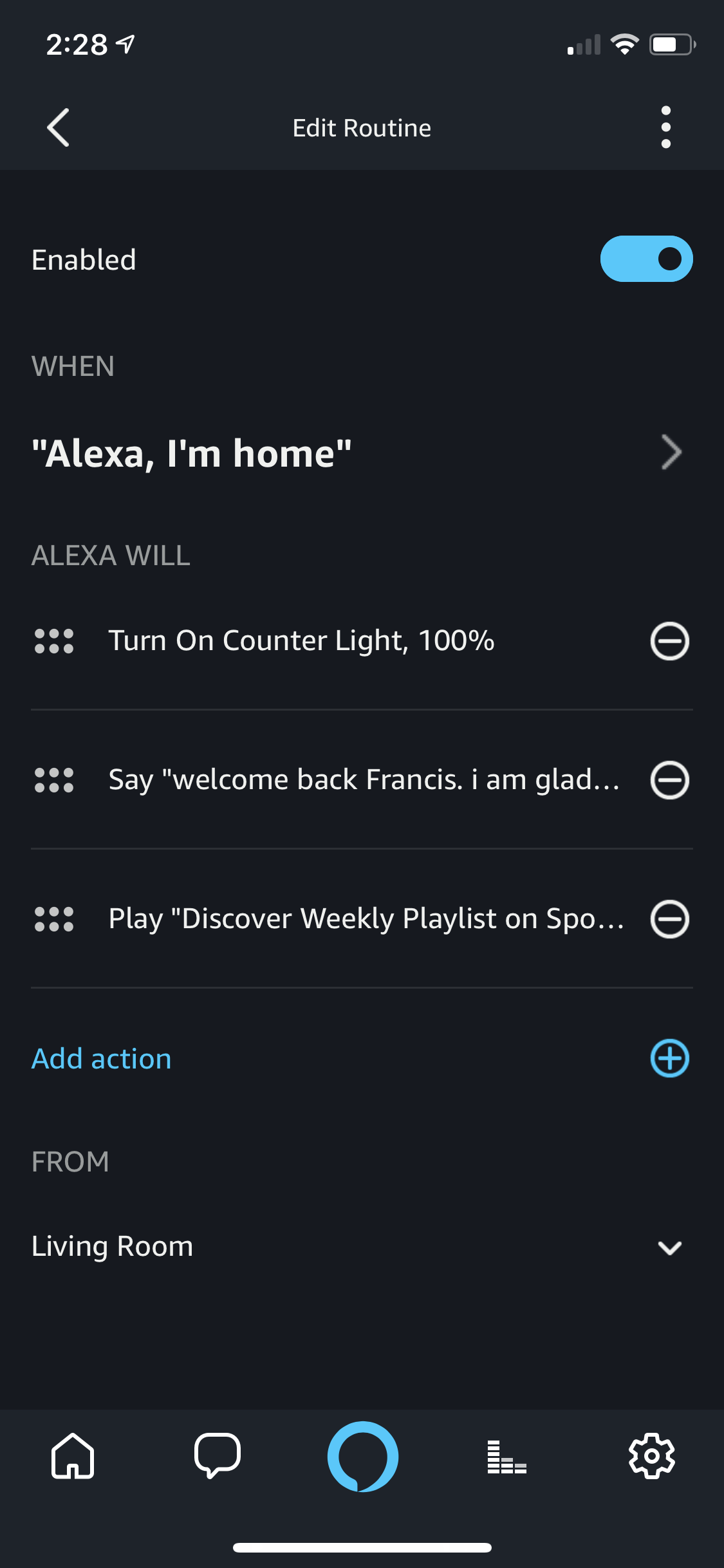Go back from Edit Routine
This screenshot has height=1568, width=724.
(58, 127)
